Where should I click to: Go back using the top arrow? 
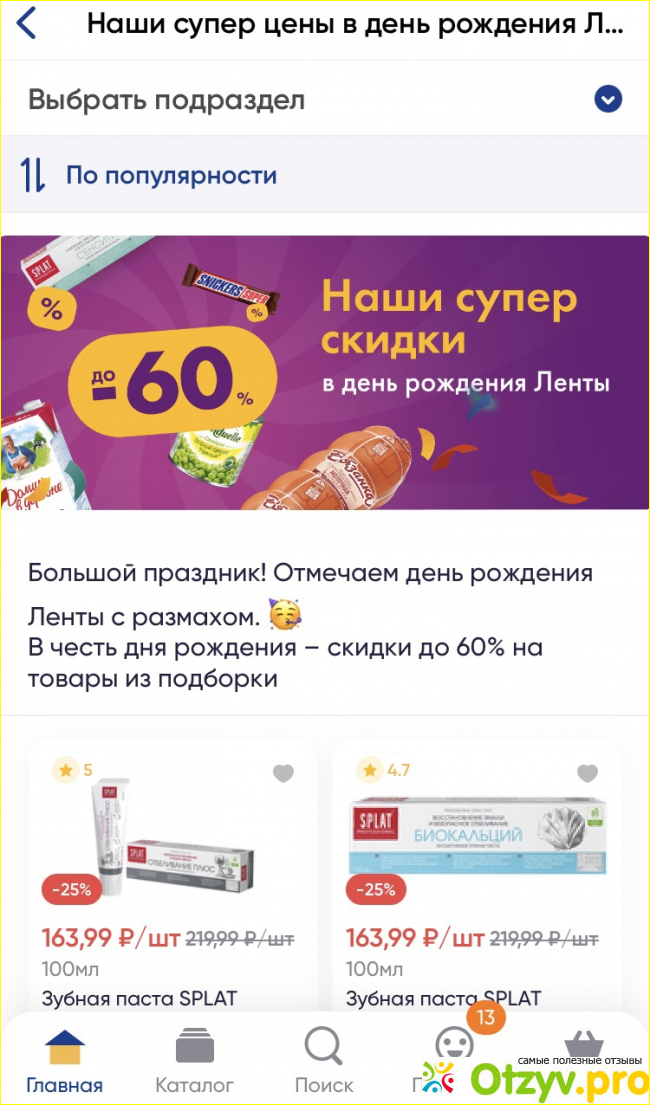point(27,23)
